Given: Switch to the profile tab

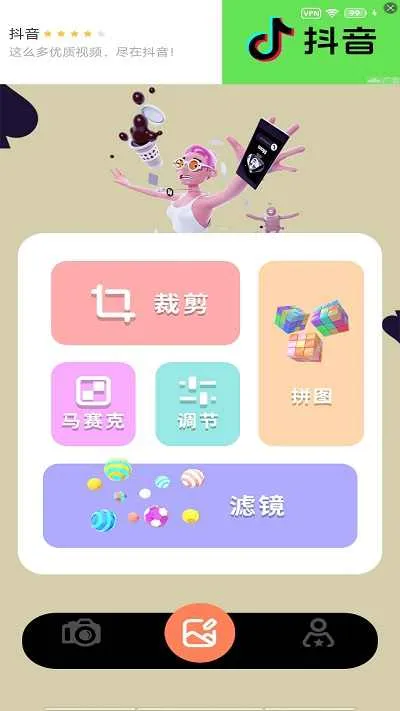Looking at the screenshot, I should [x=318, y=633].
